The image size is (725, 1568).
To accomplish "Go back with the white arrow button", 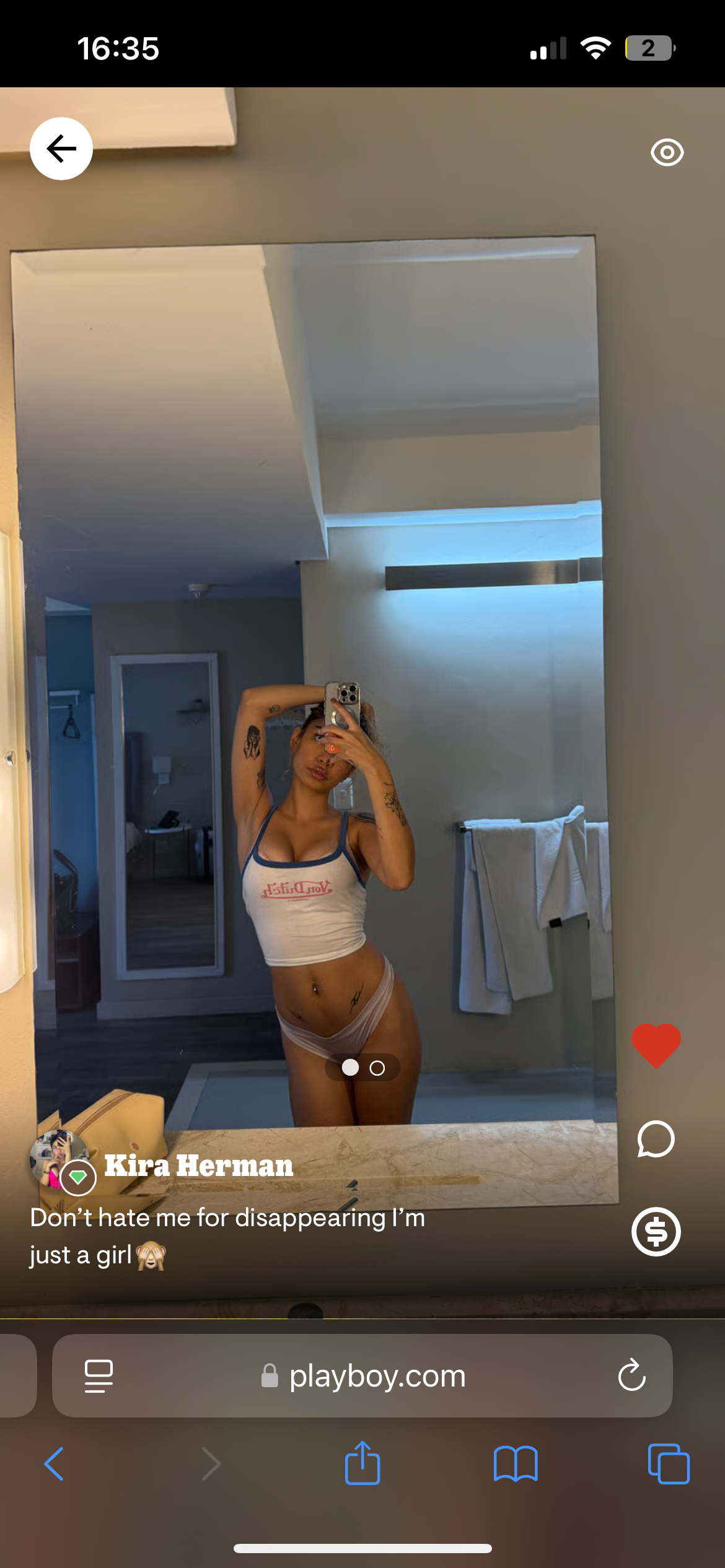I will pos(61,149).
